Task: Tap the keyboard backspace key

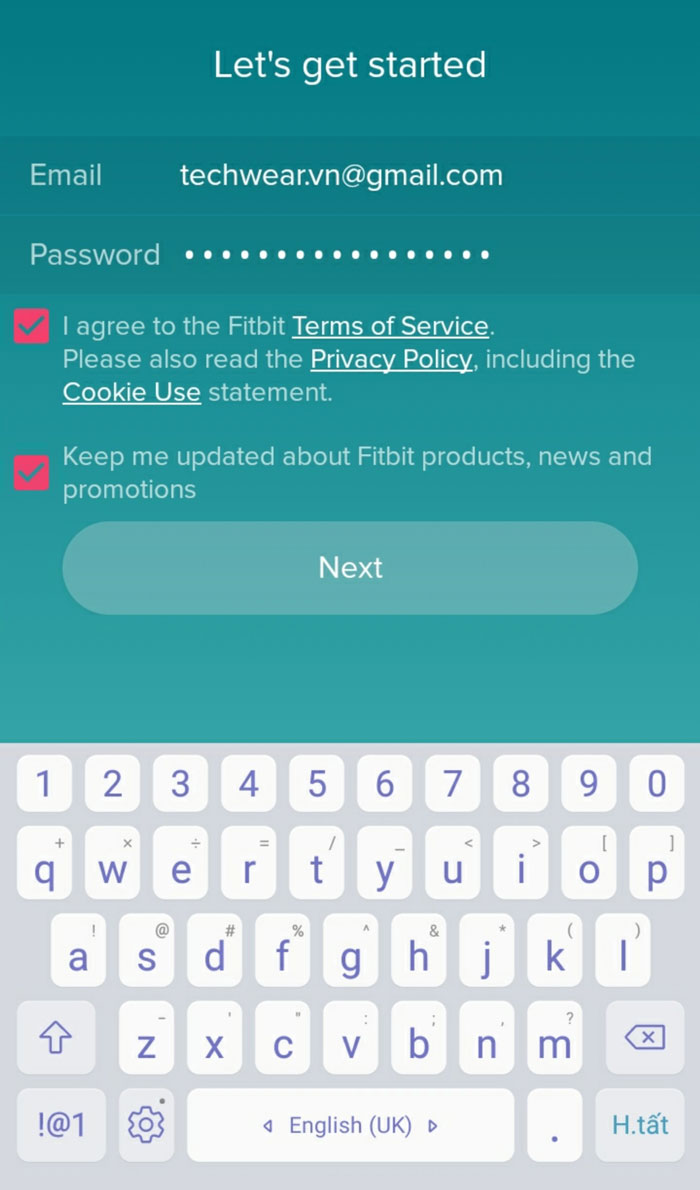Action: click(x=643, y=1039)
